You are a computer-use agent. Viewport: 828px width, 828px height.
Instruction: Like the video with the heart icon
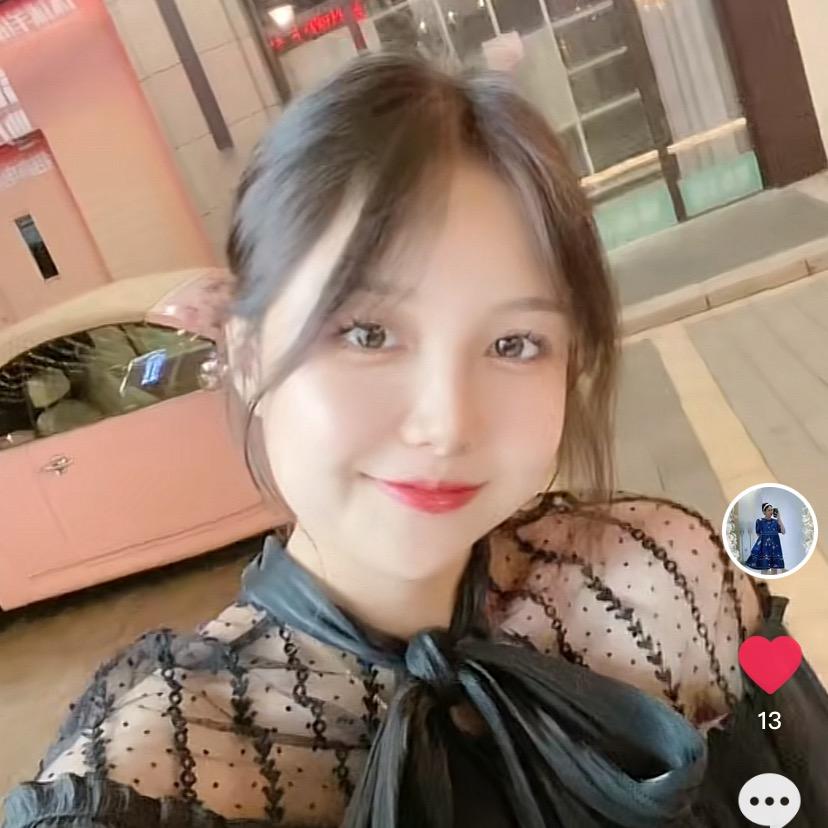(769, 663)
